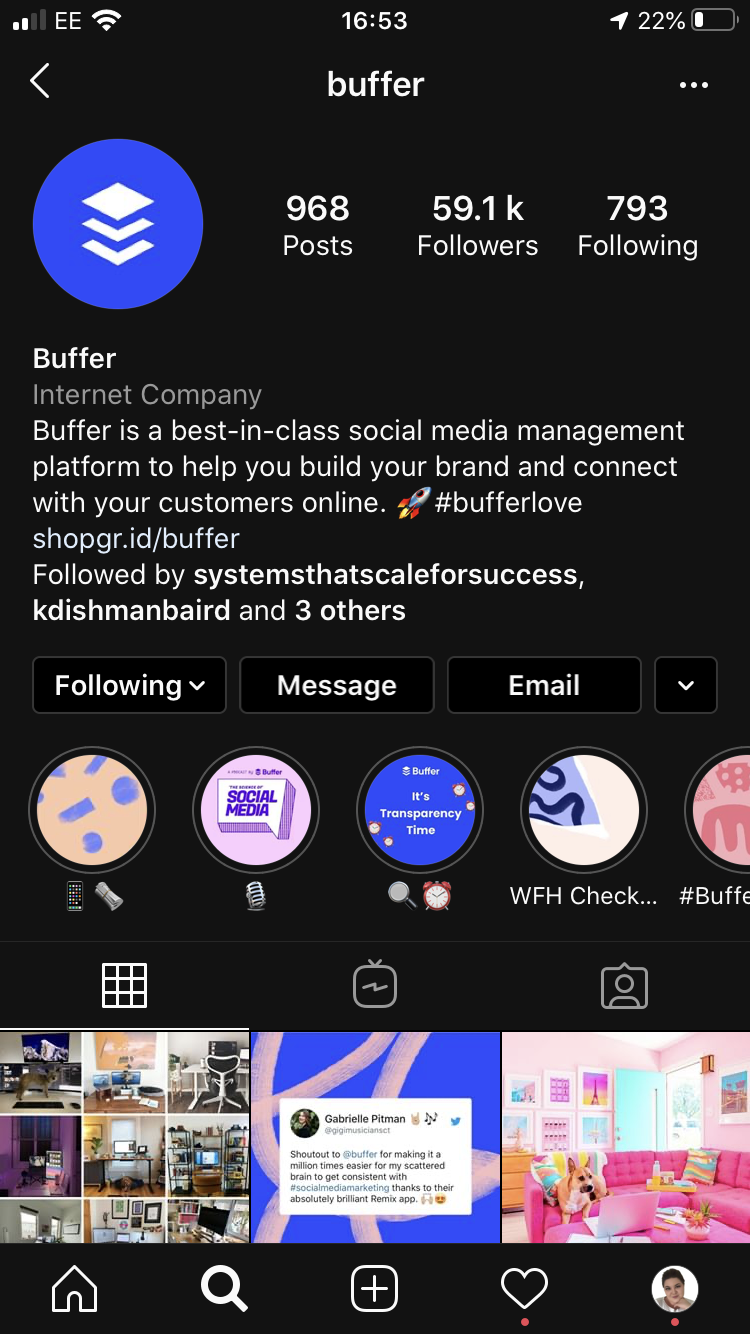
Task: Open the Gabrielle Pitman tweet post
Action: click(x=375, y=1138)
